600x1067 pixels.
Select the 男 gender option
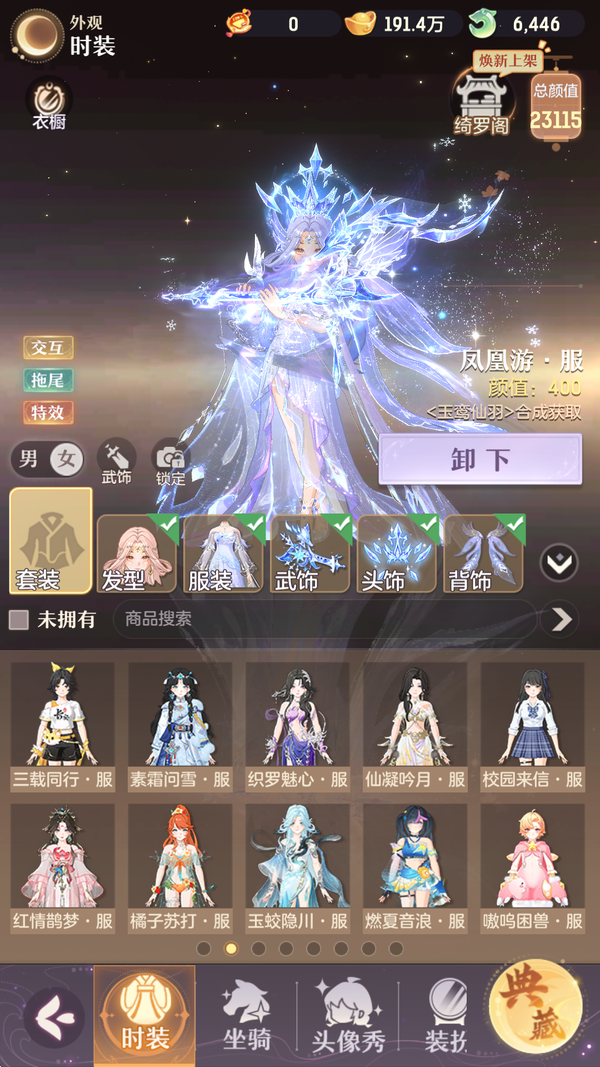pyautogui.click(x=30, y=459)
